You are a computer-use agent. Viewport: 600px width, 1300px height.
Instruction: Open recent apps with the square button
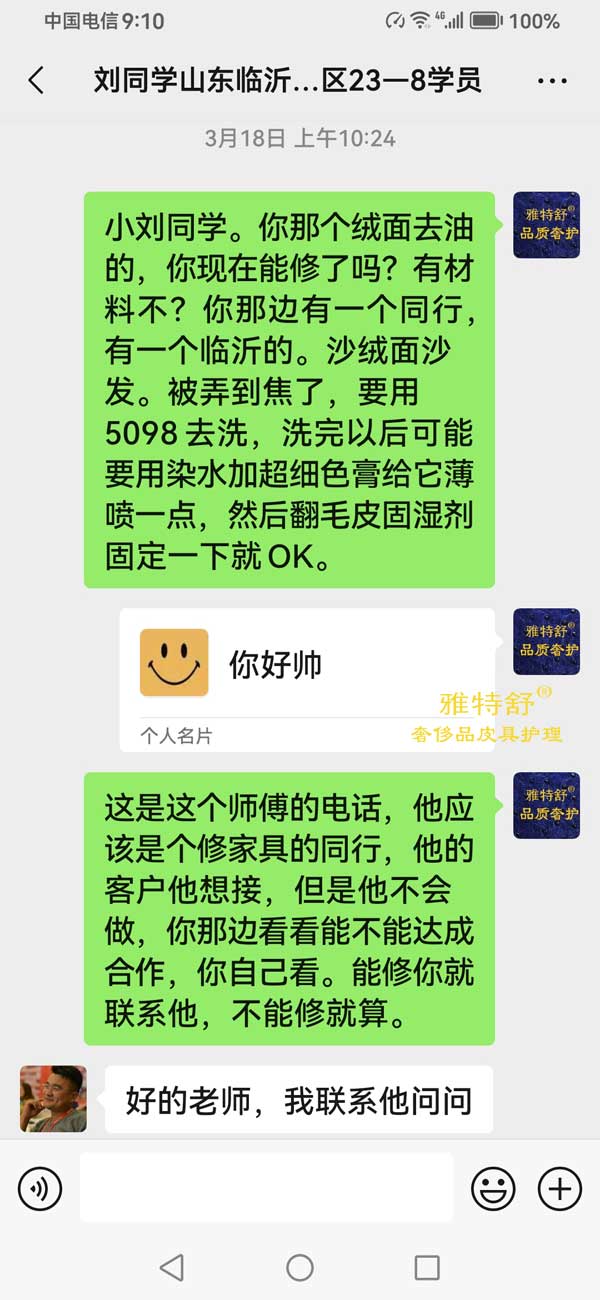427,1268
